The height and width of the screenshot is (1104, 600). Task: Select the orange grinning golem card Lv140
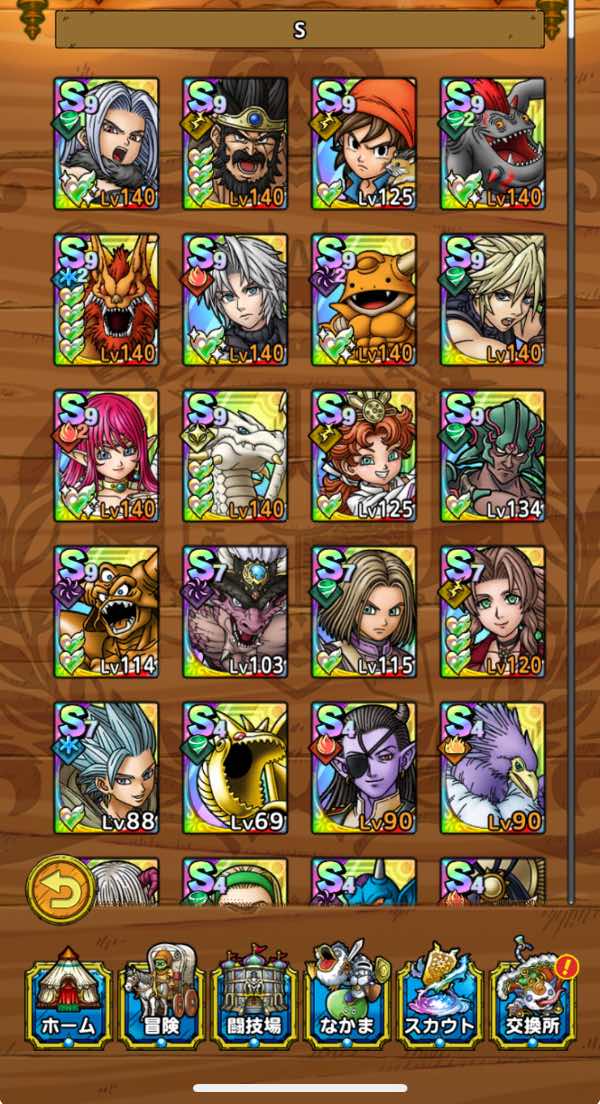click(364, 299)
